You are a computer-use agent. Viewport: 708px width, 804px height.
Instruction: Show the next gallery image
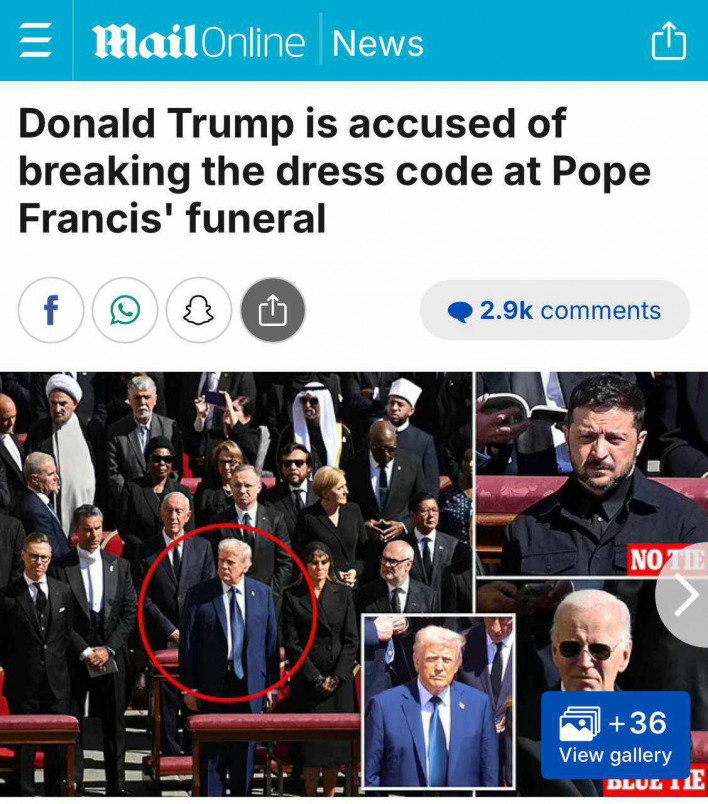click(x=687, y=595)
